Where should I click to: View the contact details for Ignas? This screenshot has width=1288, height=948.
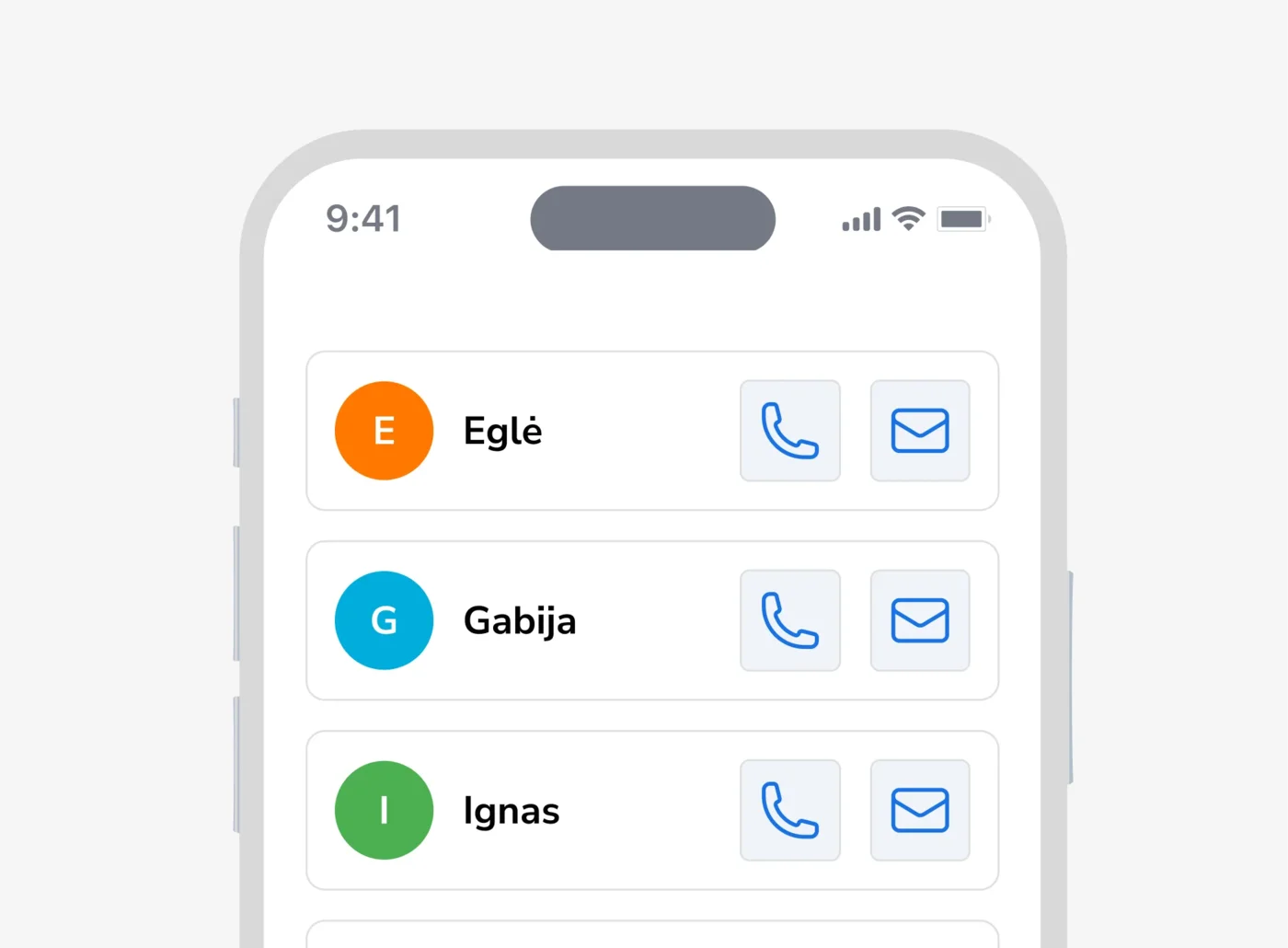[x=512, y=810]
